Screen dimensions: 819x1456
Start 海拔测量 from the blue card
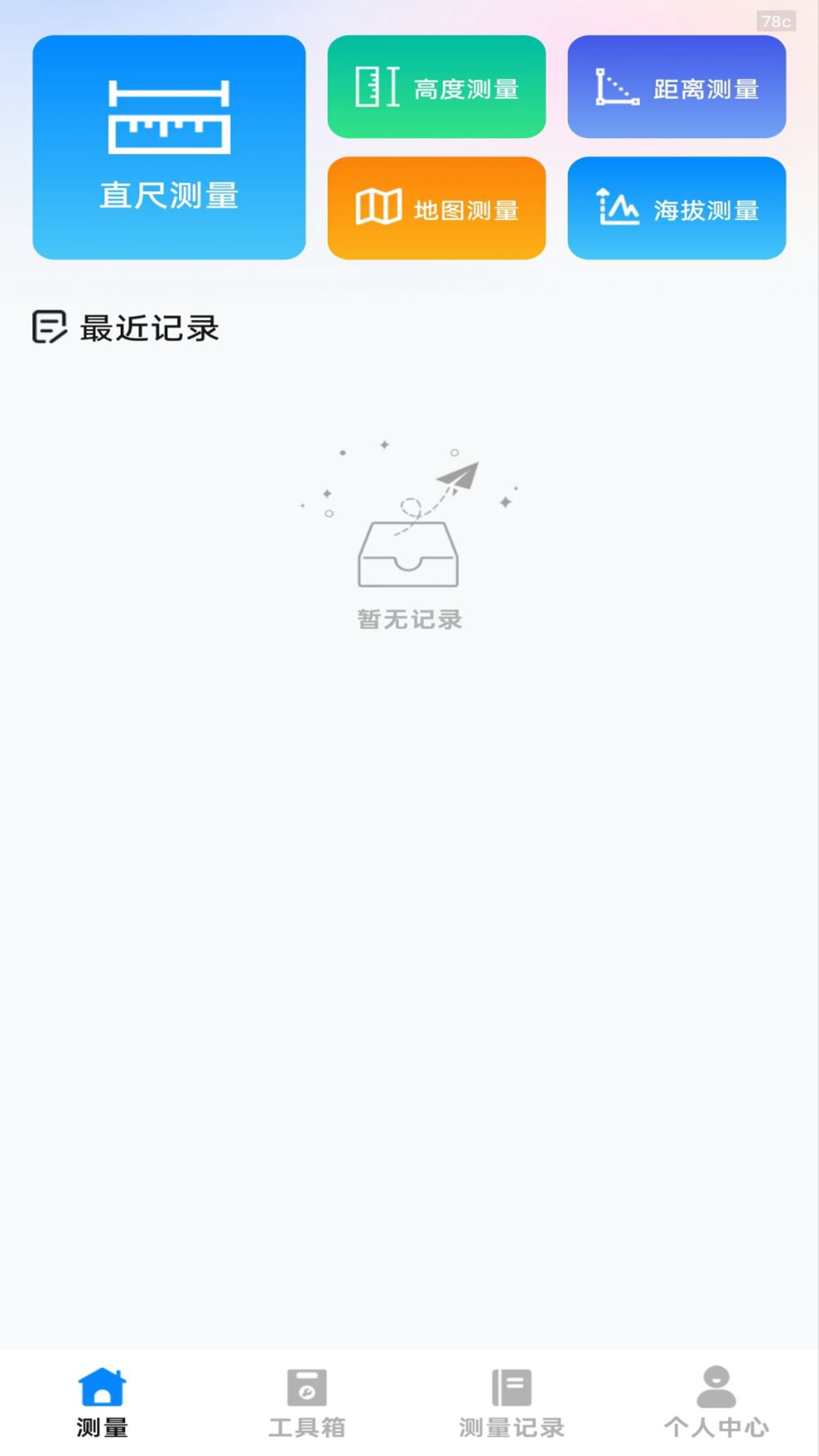point(677,208)
